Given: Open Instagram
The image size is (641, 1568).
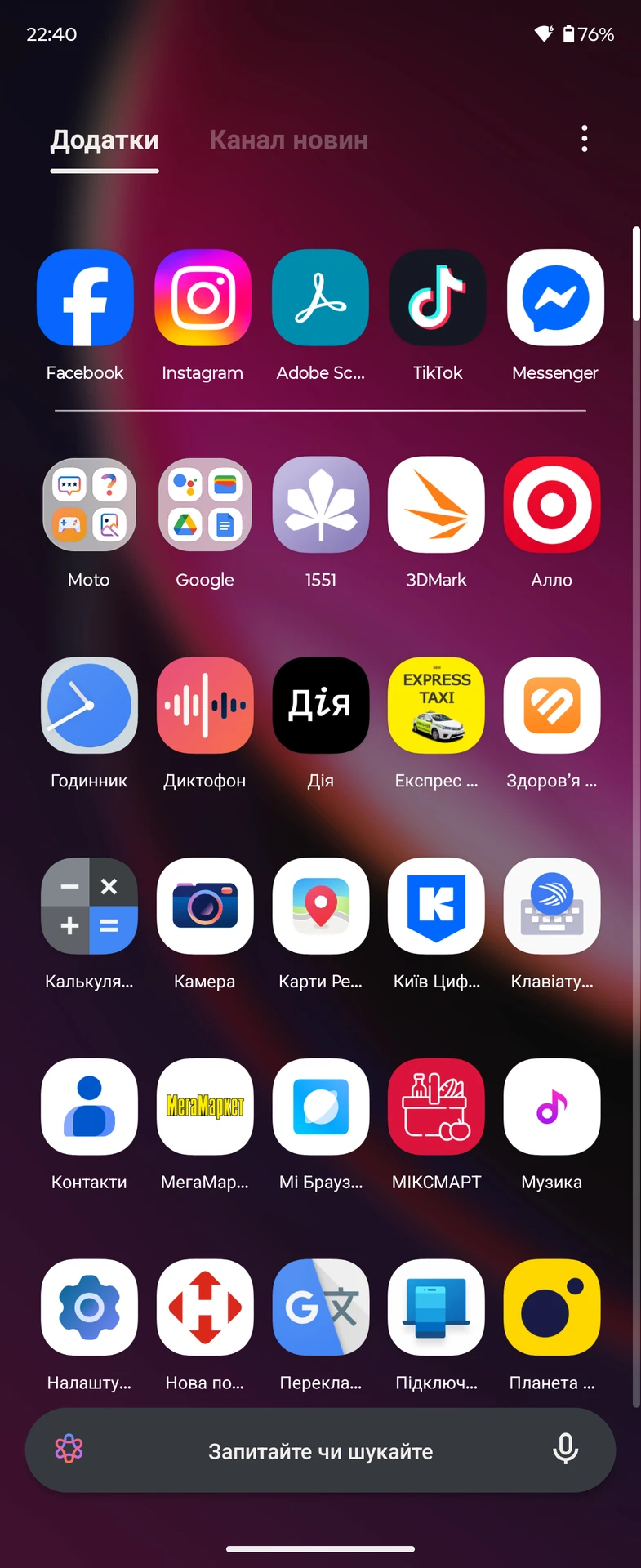Looking at the screenshot, I should (203, 298).
